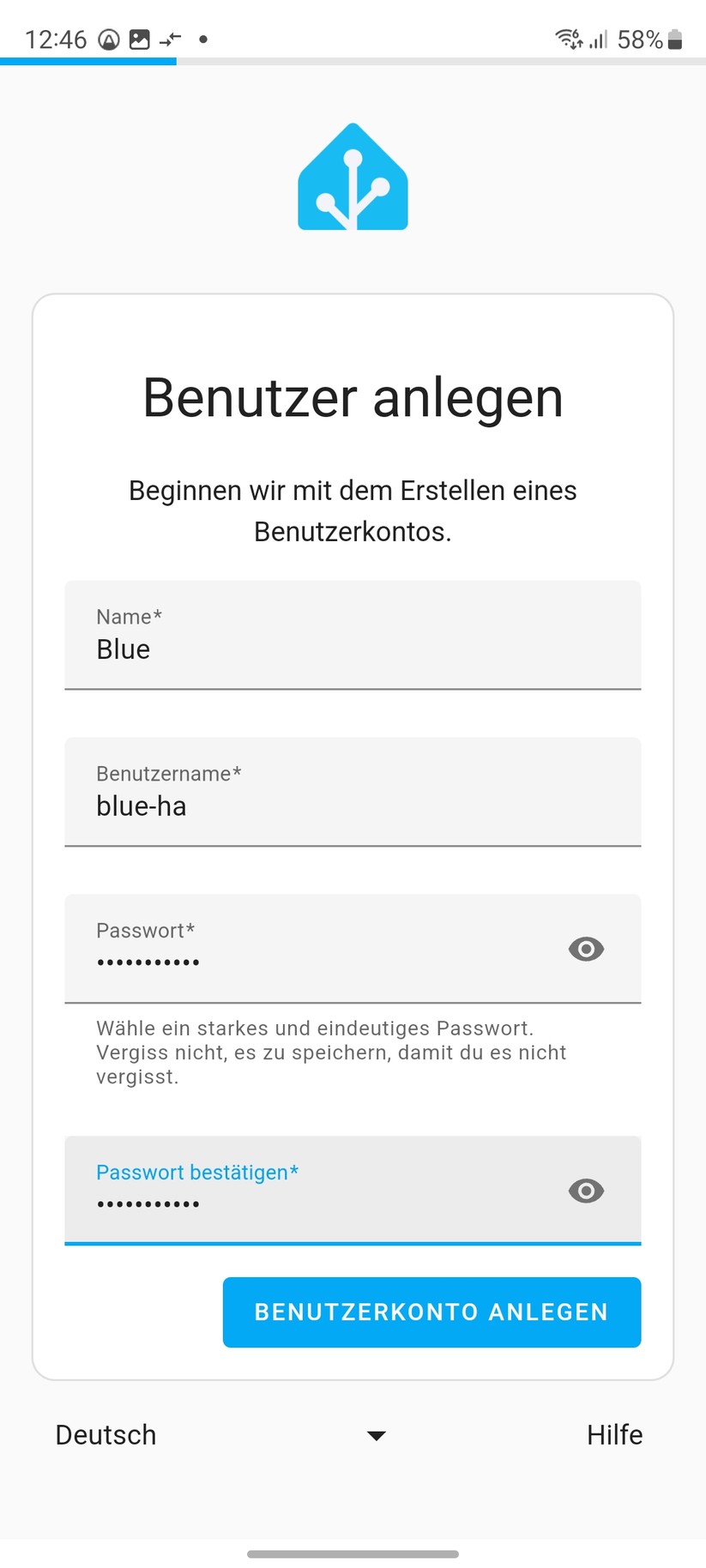Tap the small dot notification icon

202,38
